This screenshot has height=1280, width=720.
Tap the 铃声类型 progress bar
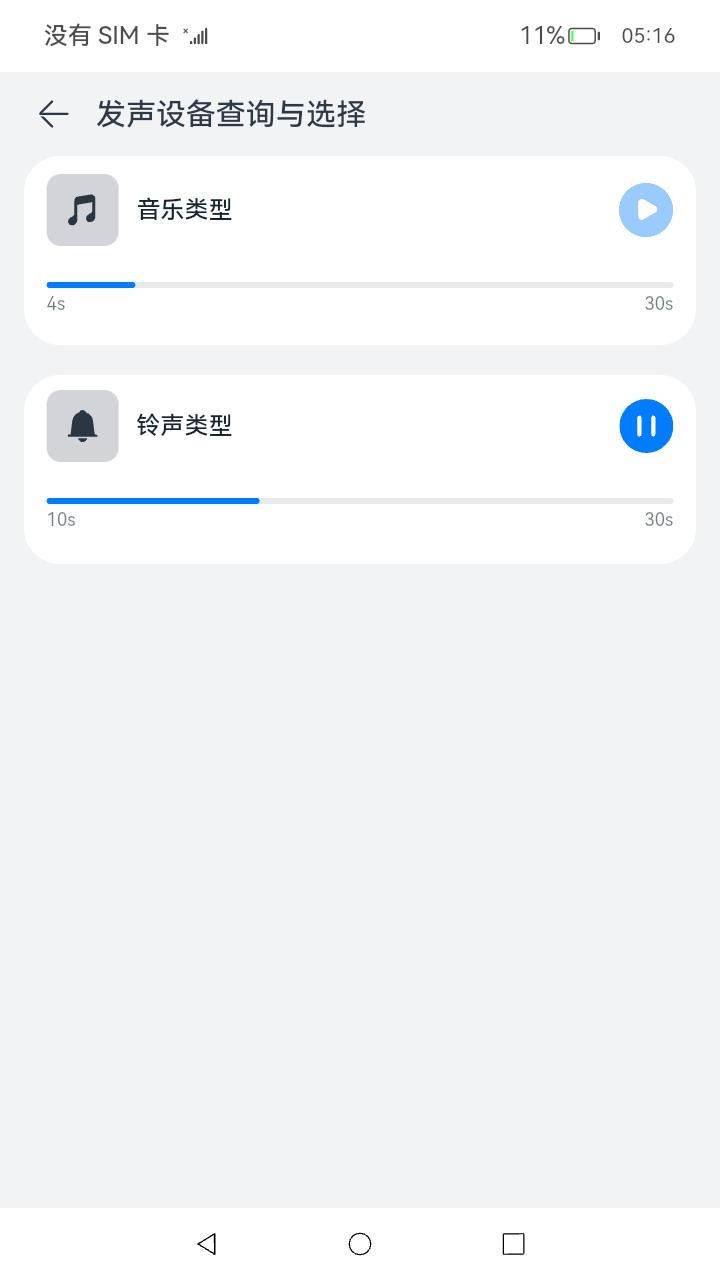pos(360,500)
